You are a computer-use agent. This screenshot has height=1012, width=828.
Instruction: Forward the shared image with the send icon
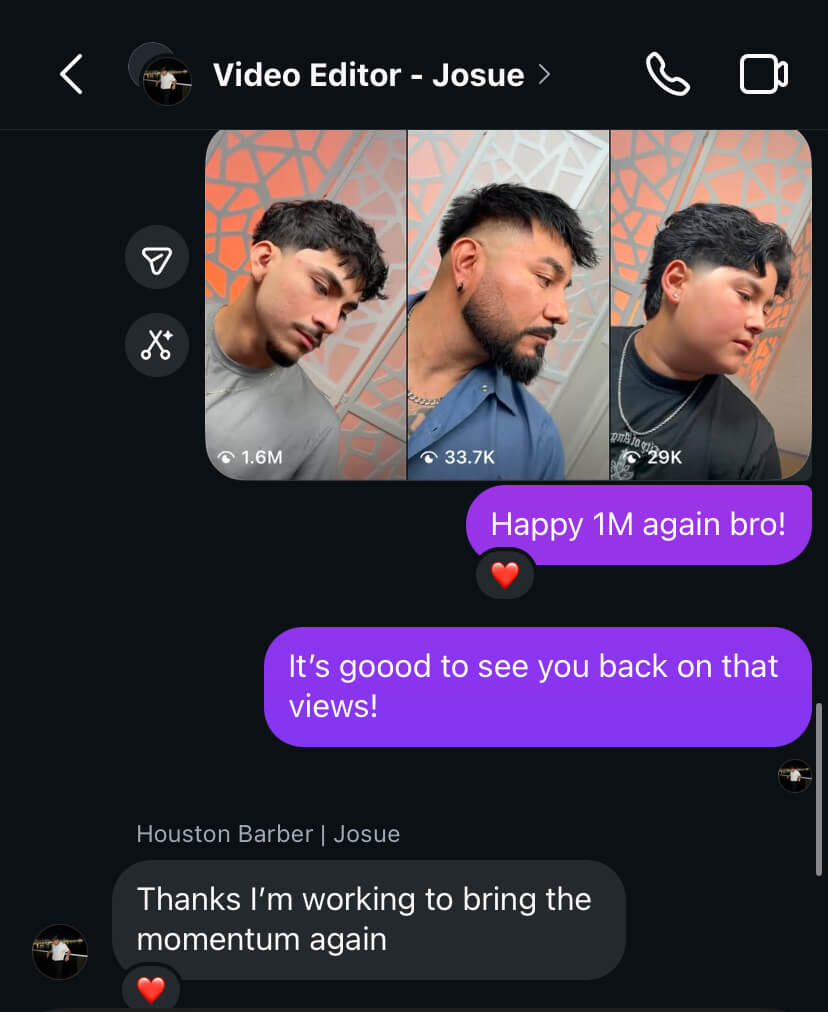(157, 258)
